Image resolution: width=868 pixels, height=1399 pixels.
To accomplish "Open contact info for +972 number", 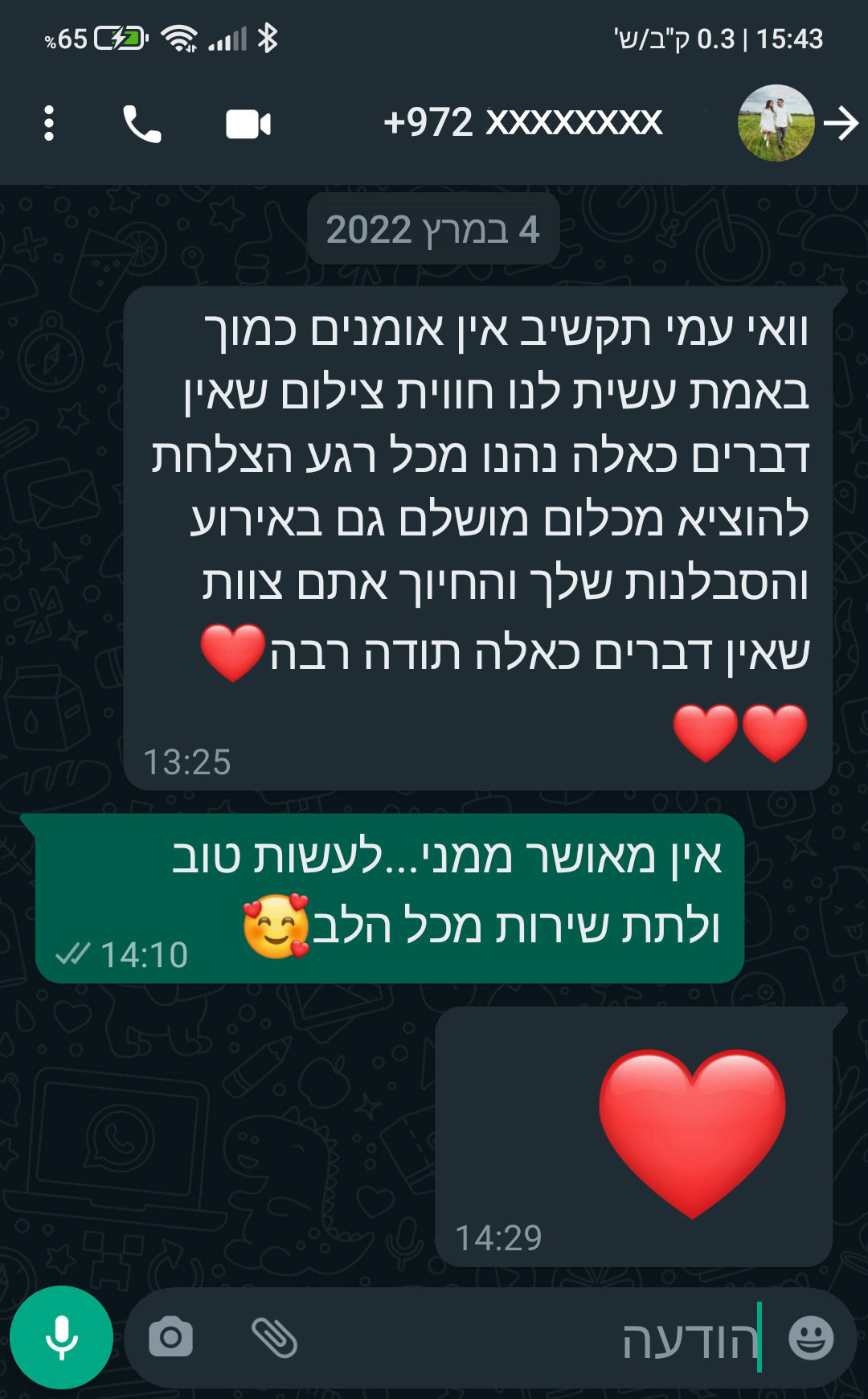I will (523, 123).
